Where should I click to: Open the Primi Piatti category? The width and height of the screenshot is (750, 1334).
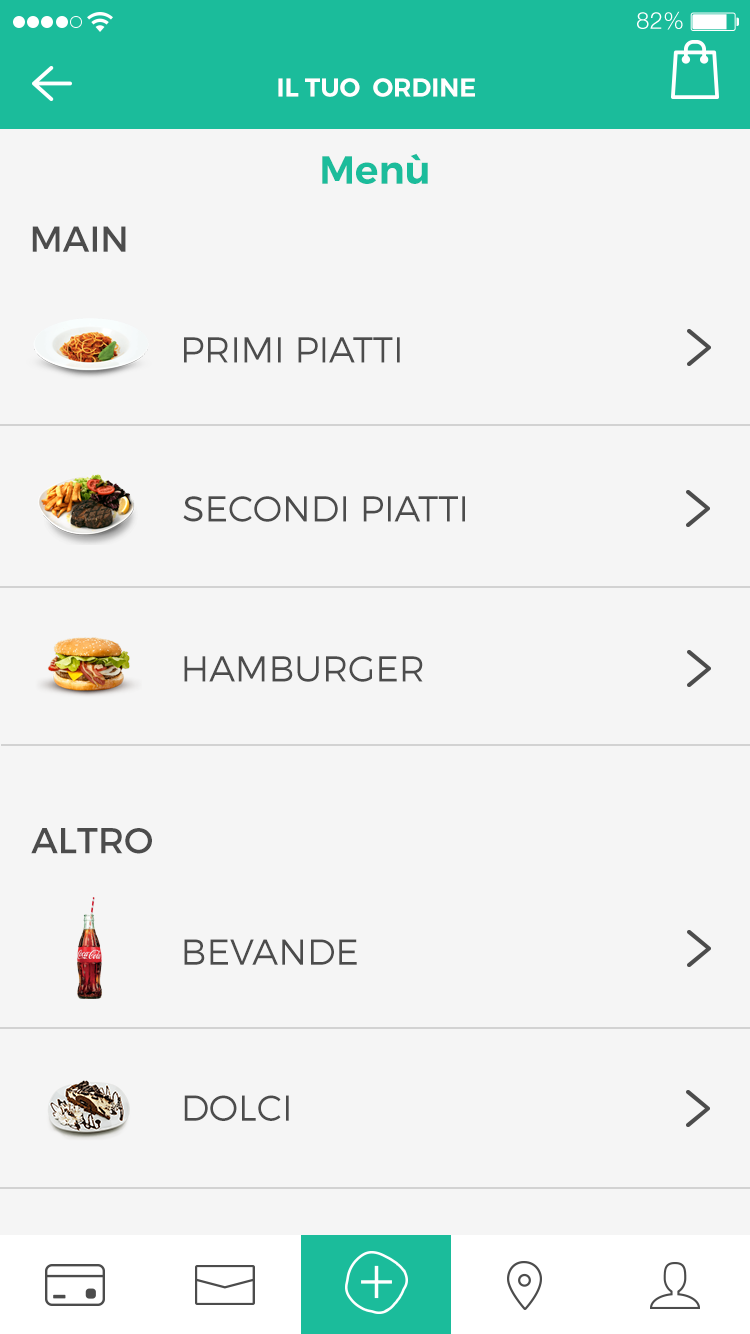click(375, 349)
